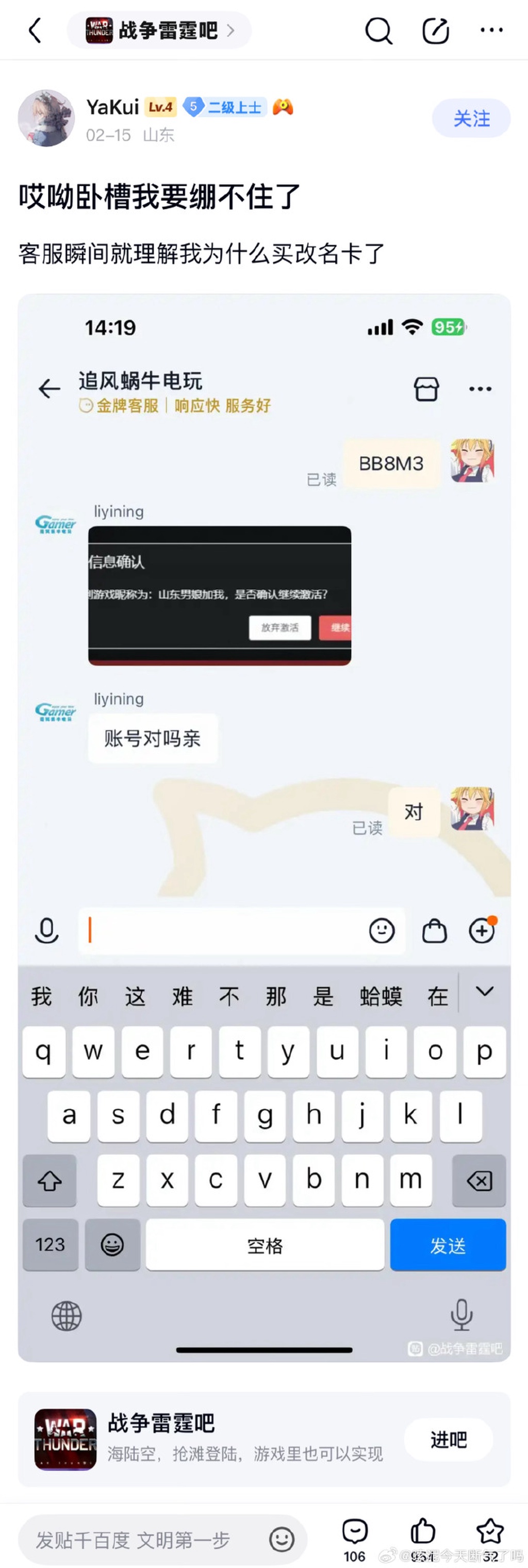Favorite the post with the star icon

point(490,1538)
